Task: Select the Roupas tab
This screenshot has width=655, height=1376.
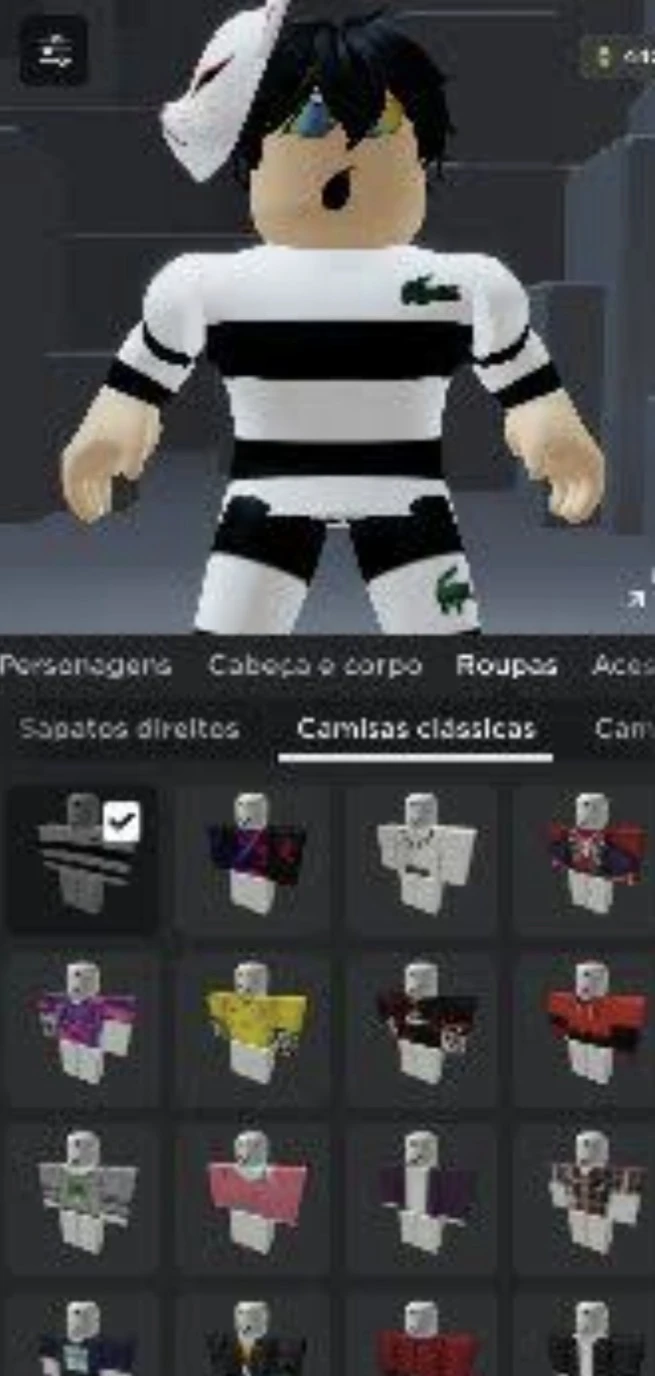Action: pyautogui.click(x=506, y=666)
